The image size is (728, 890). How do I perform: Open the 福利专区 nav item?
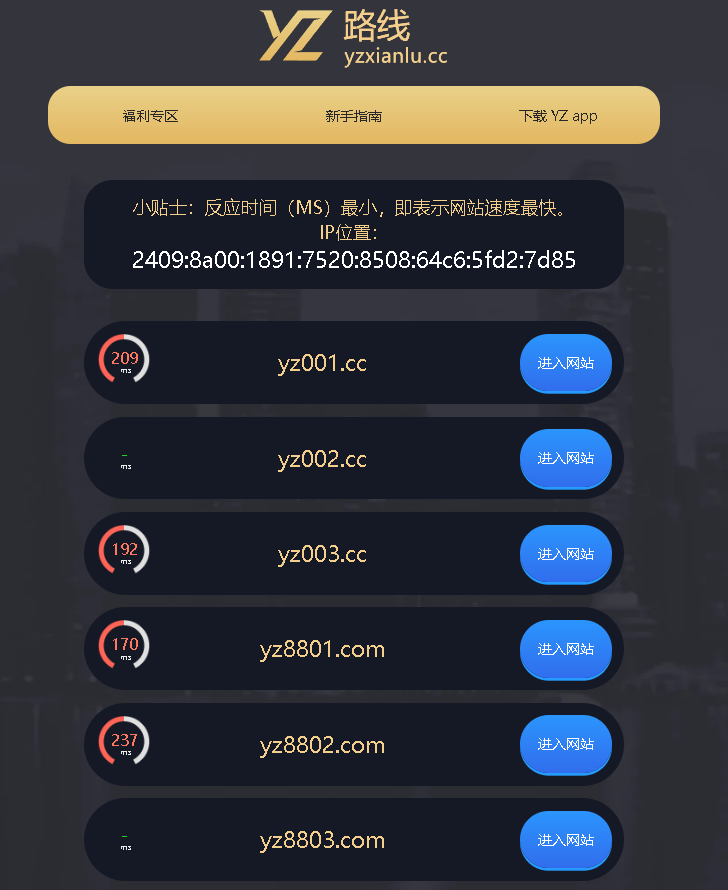coord(150,116)
